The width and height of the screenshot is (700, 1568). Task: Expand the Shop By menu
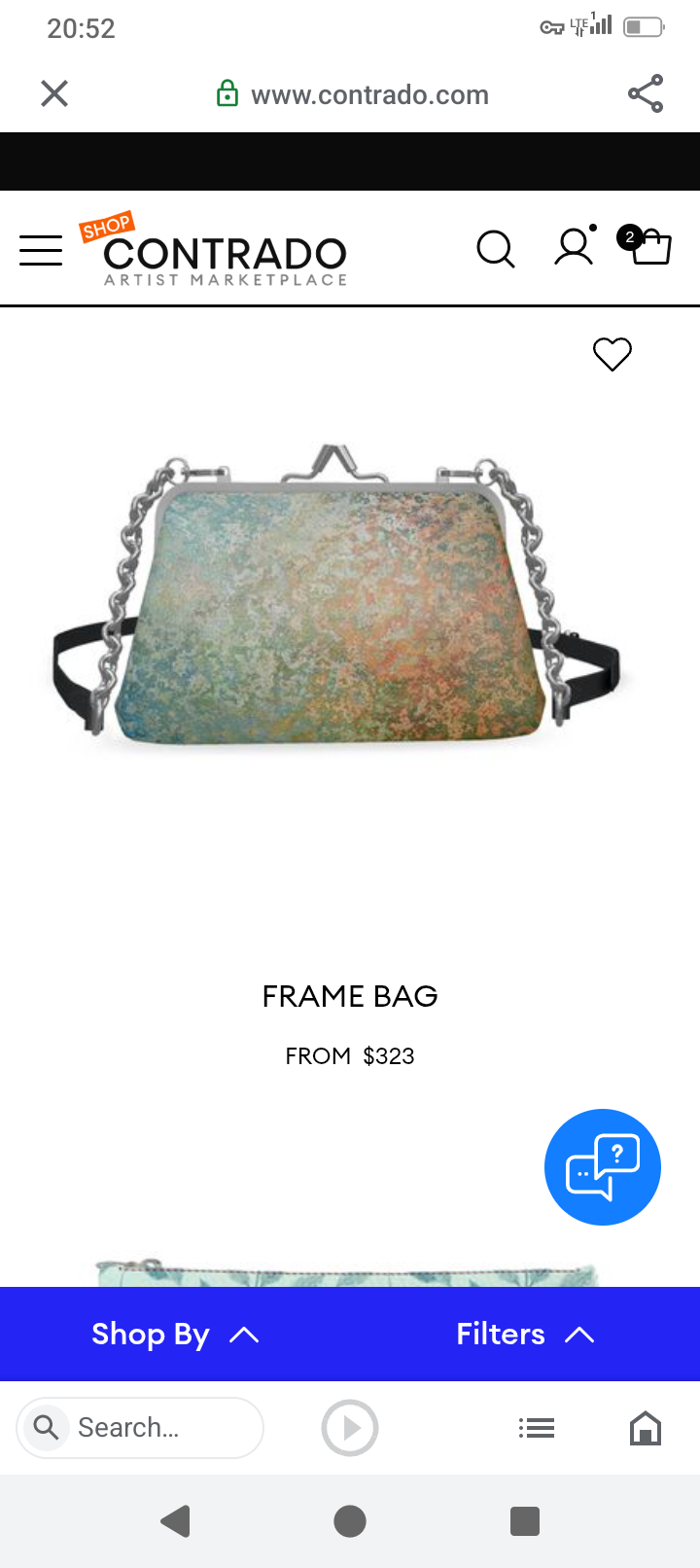point(175,1335)
